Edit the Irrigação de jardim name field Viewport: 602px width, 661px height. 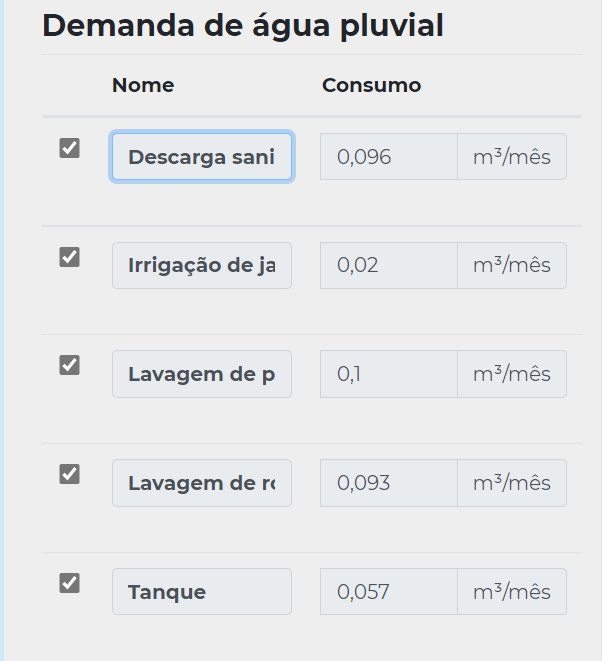click(x=202, y=265)
